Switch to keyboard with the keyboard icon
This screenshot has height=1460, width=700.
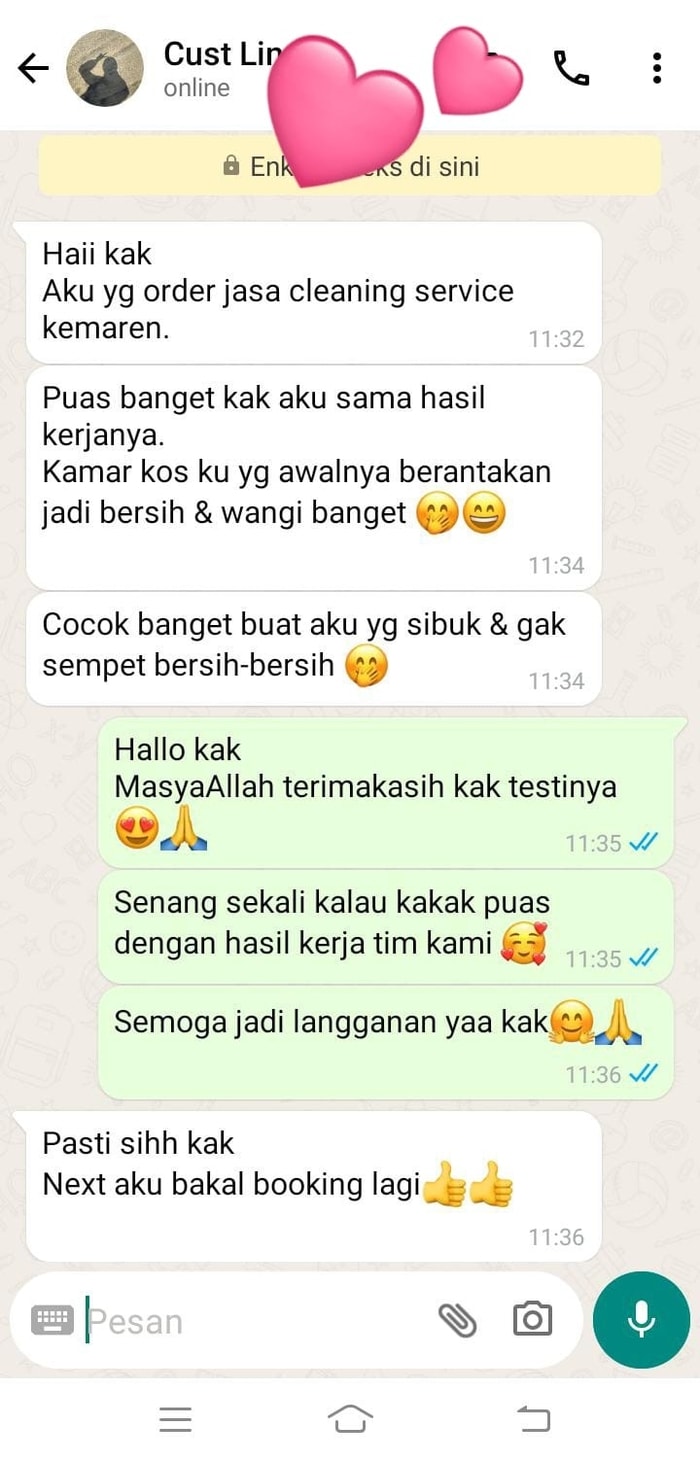click(x=52, y=1321)
